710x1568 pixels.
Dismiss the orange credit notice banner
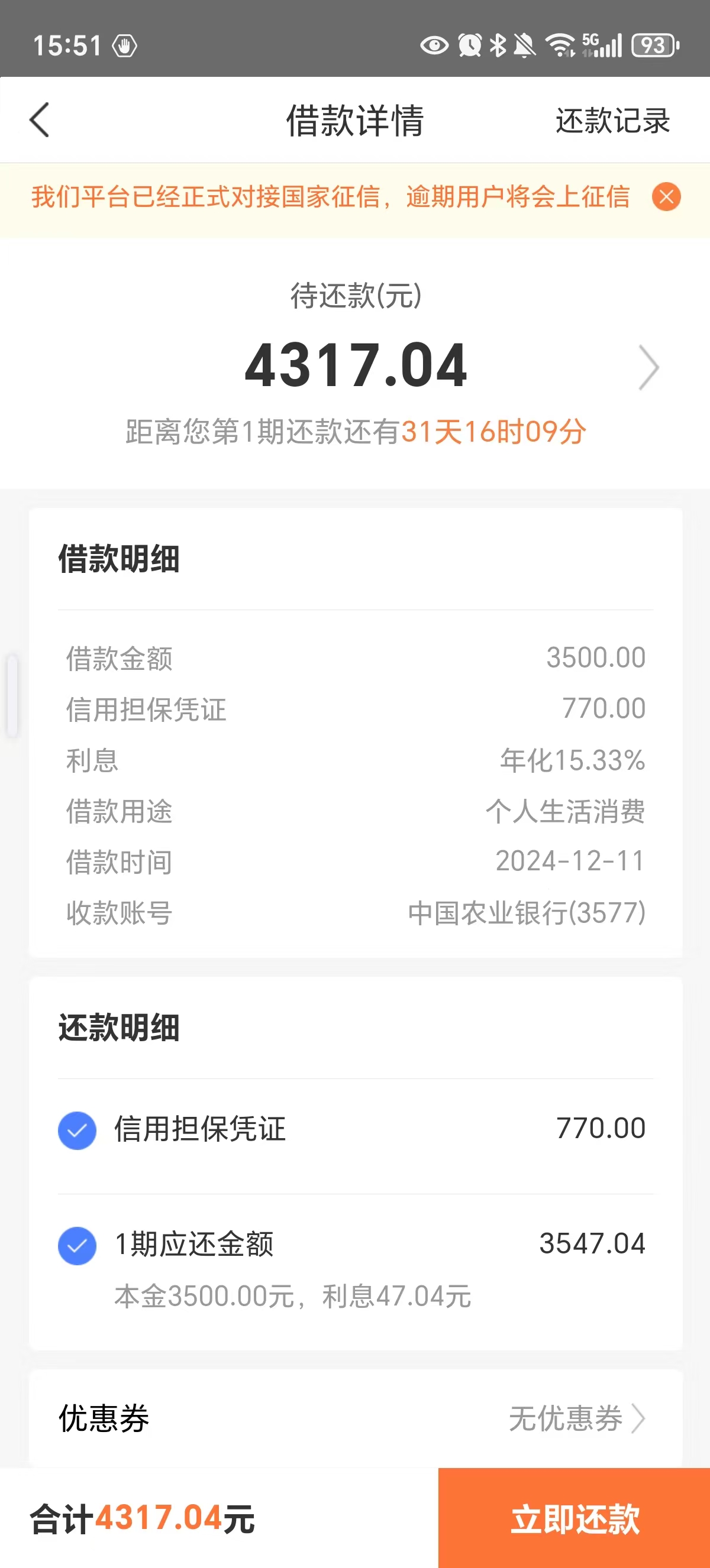(666, 197)
